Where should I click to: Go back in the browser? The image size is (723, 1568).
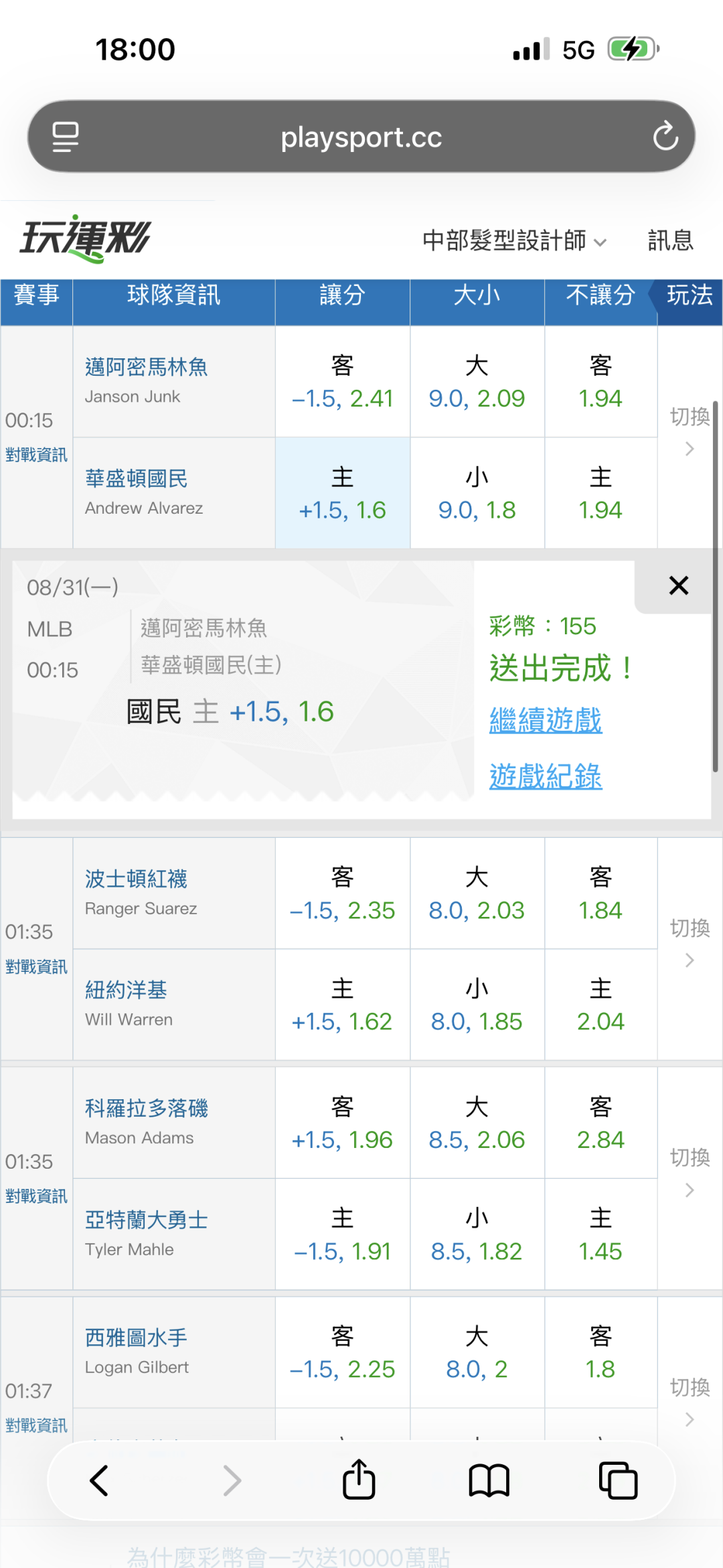coord(99,1480)
